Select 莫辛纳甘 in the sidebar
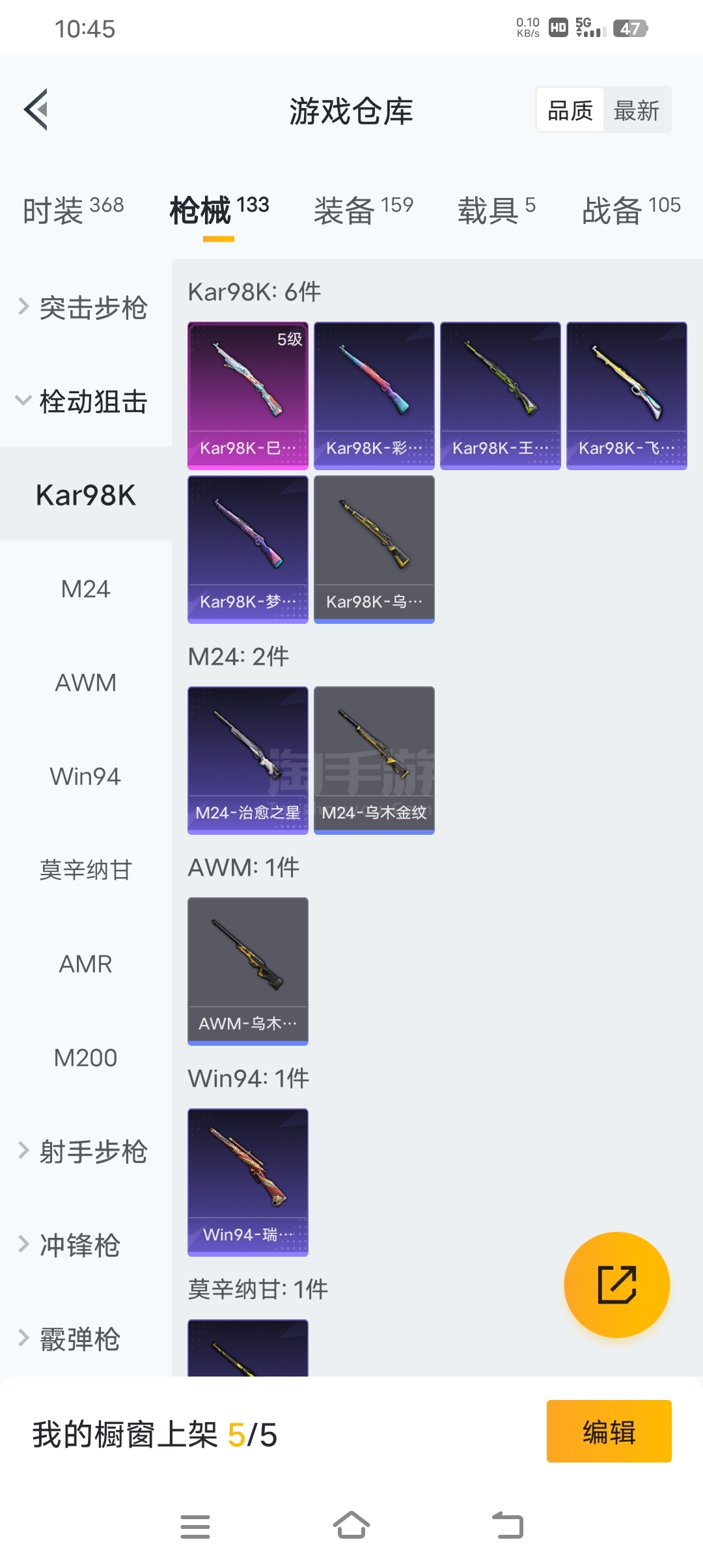Screen dimensions: 703x1568 [x=85, y=870]
